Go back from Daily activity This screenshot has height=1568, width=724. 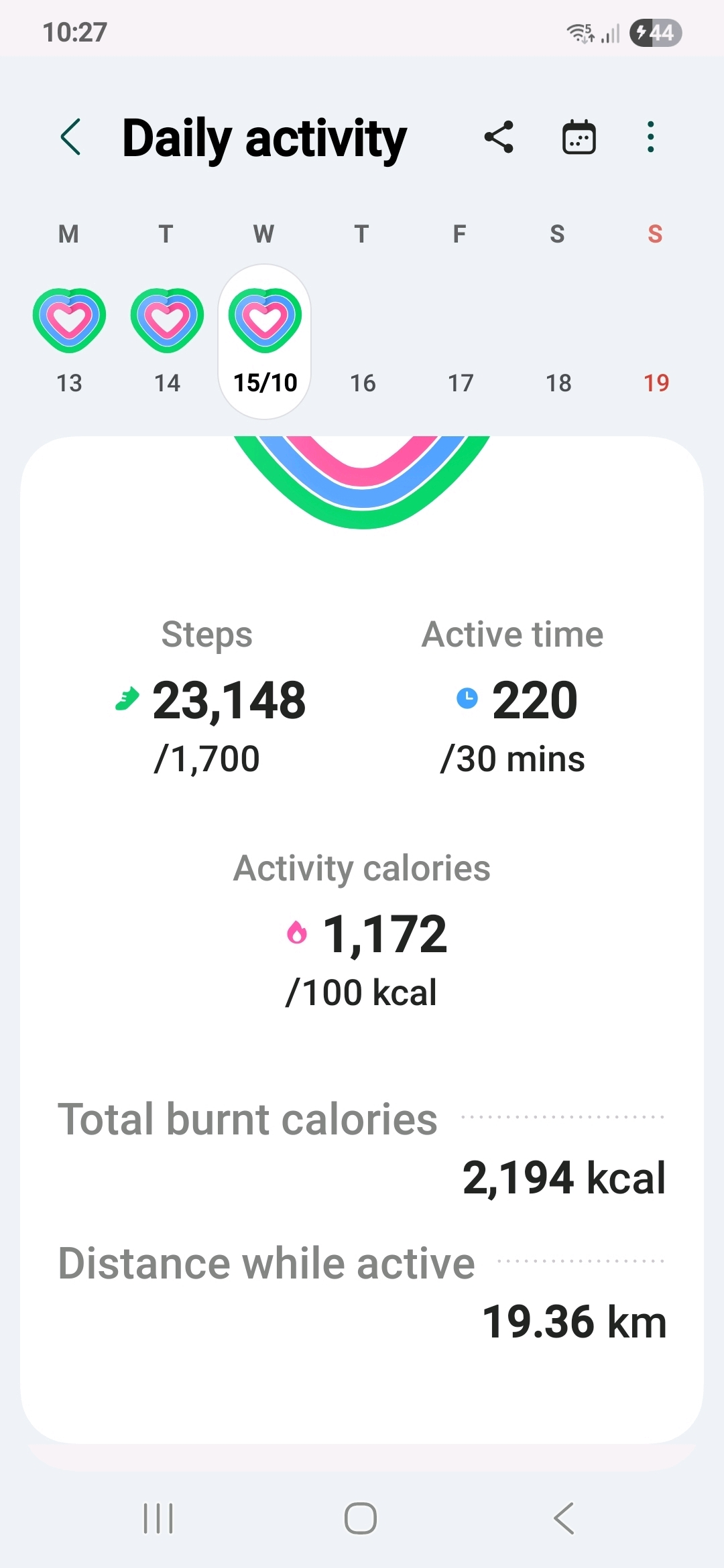[71, 137]
